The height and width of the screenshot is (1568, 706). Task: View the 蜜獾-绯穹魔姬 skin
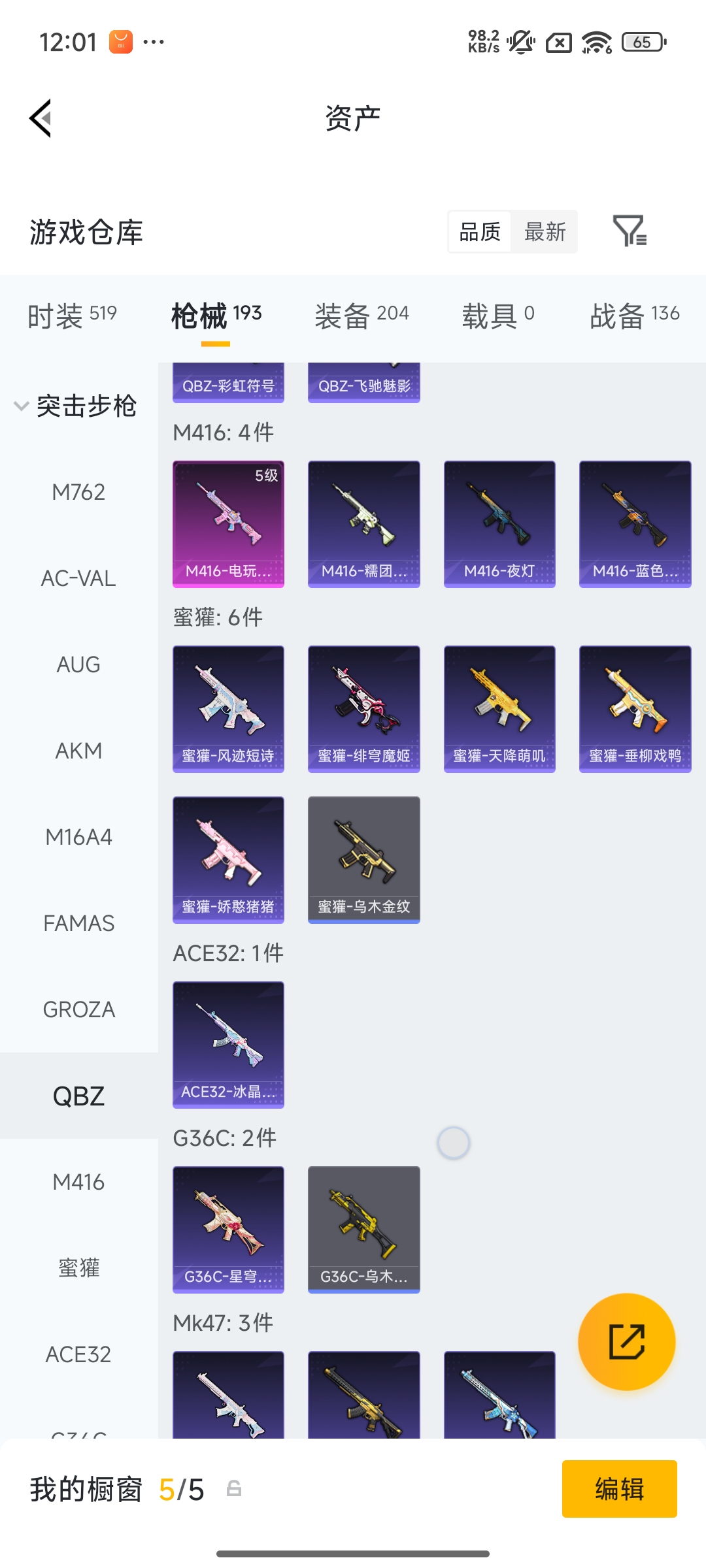click(x=363, y=709)
